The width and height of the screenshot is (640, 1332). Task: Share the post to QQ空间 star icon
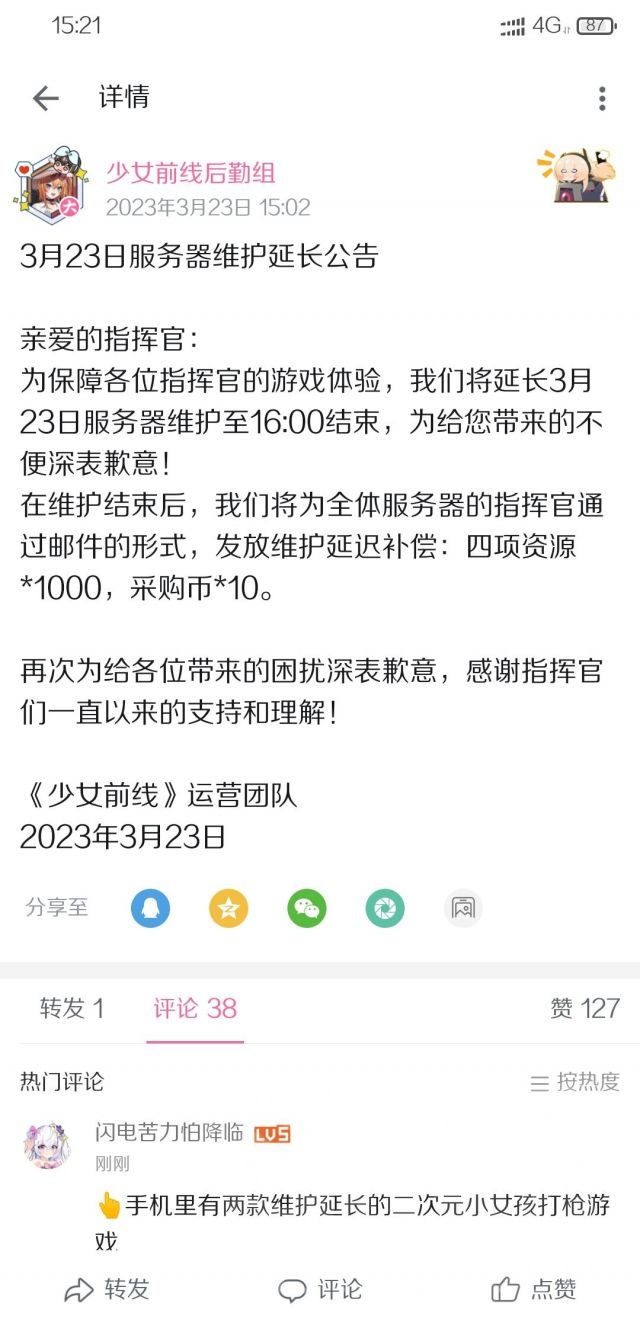[x=229, y=908]
